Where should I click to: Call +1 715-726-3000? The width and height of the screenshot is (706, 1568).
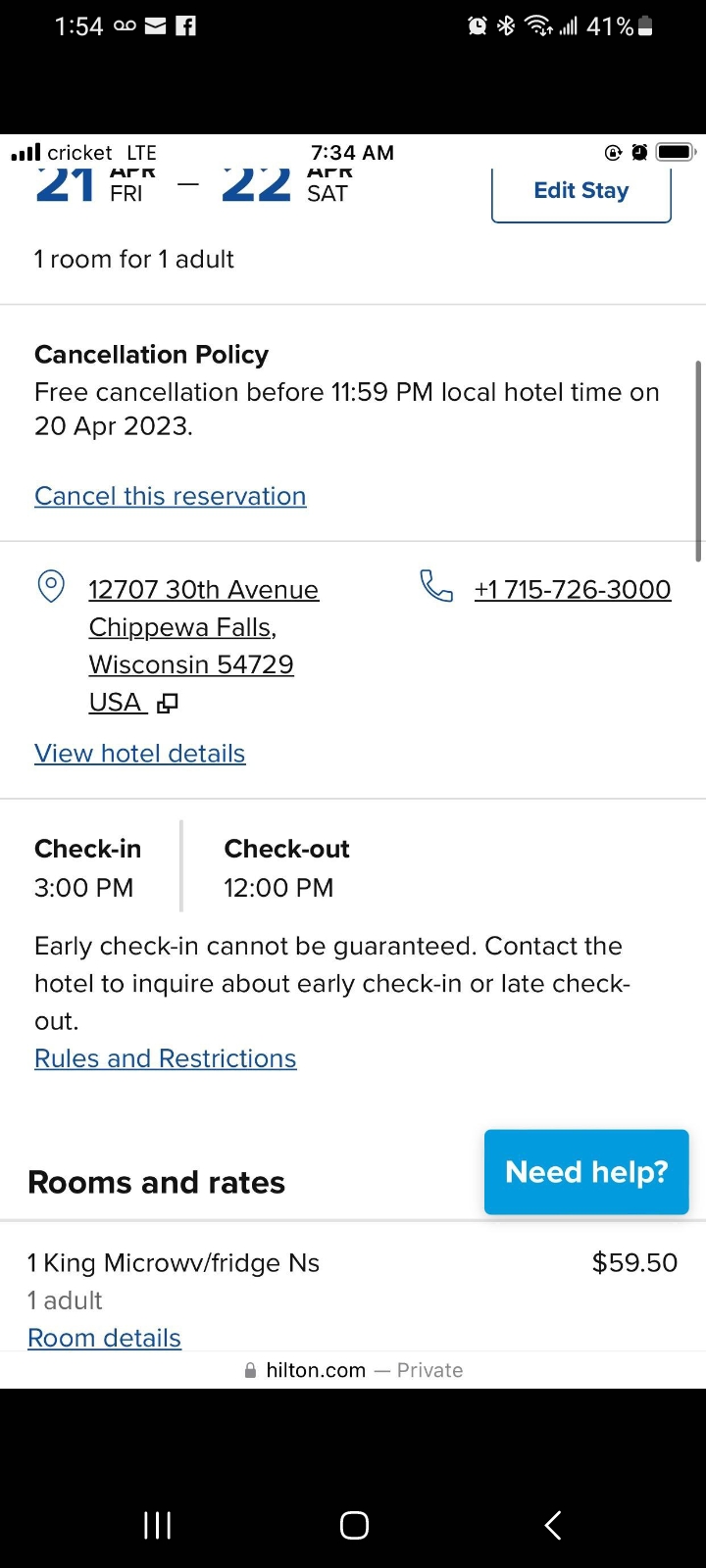point(573,589)
